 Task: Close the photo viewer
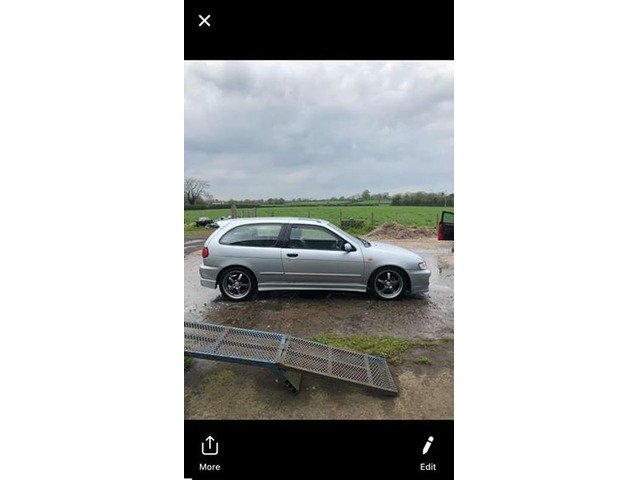(205, 20)
